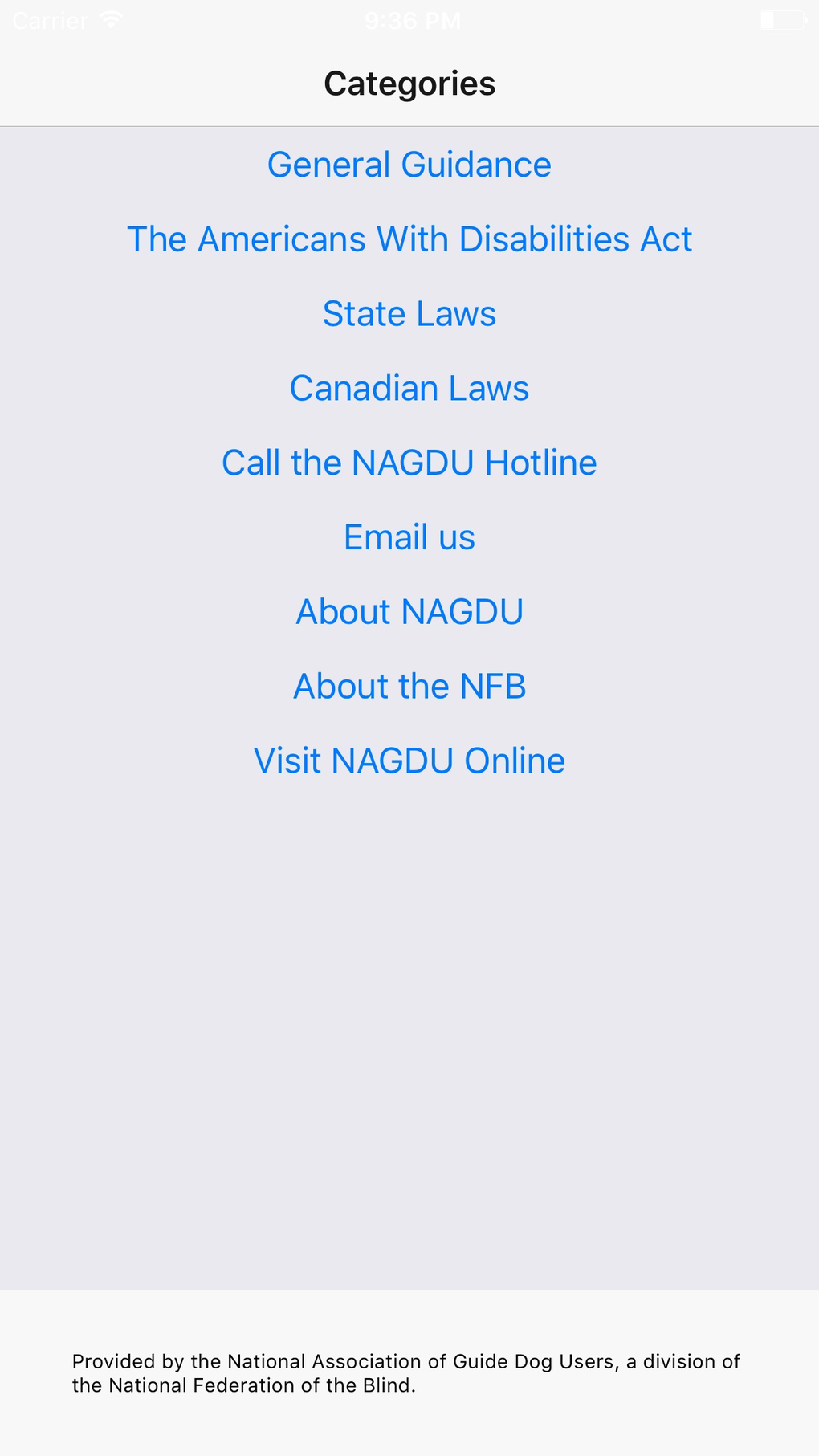The width and height of the screenshot is (819, 1456).
Task: Select The Americans With Disabilities Act
Action: 409,239
